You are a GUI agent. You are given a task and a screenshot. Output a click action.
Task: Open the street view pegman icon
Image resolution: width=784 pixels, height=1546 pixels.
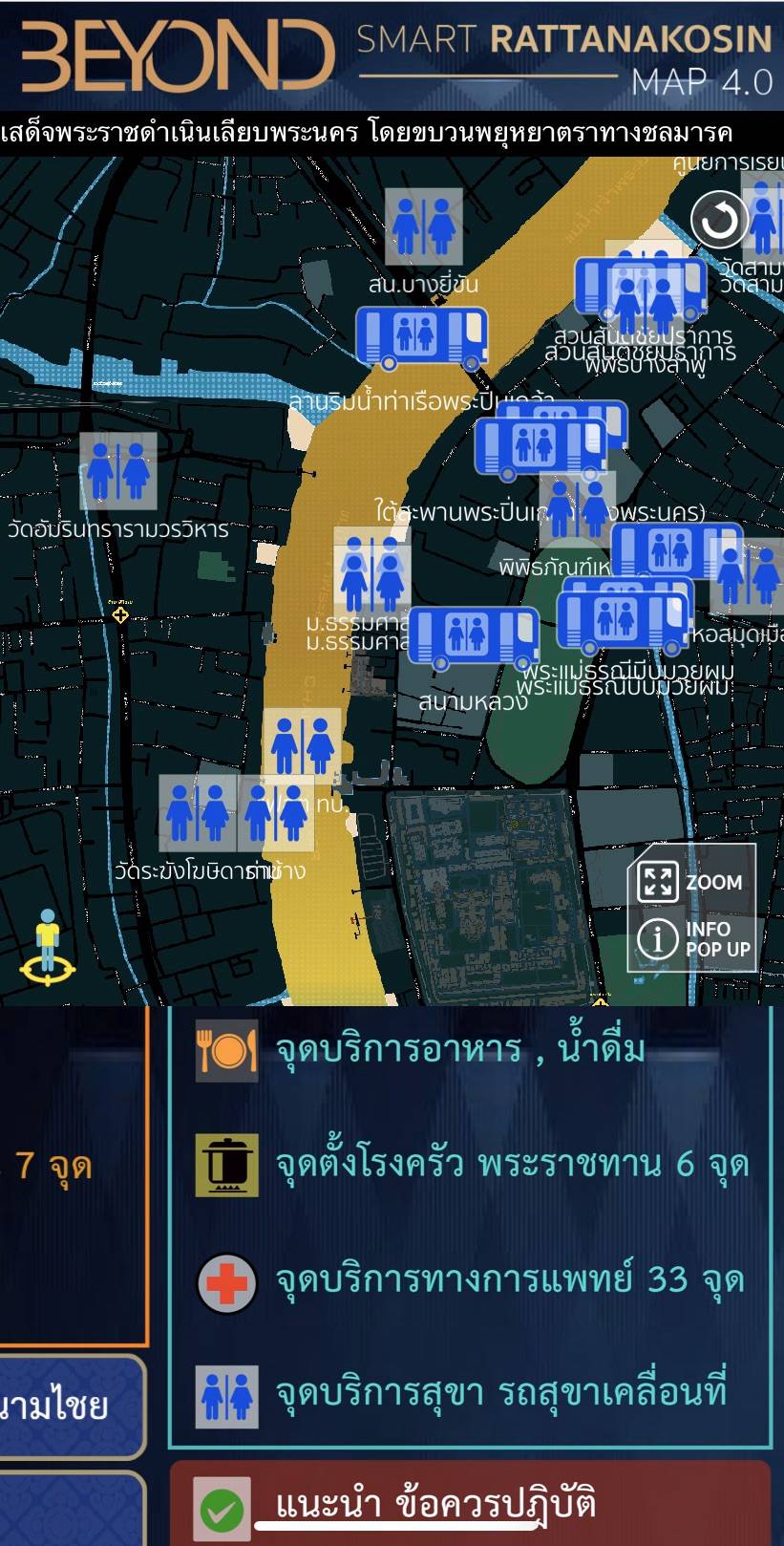click(x=47, y=948)
